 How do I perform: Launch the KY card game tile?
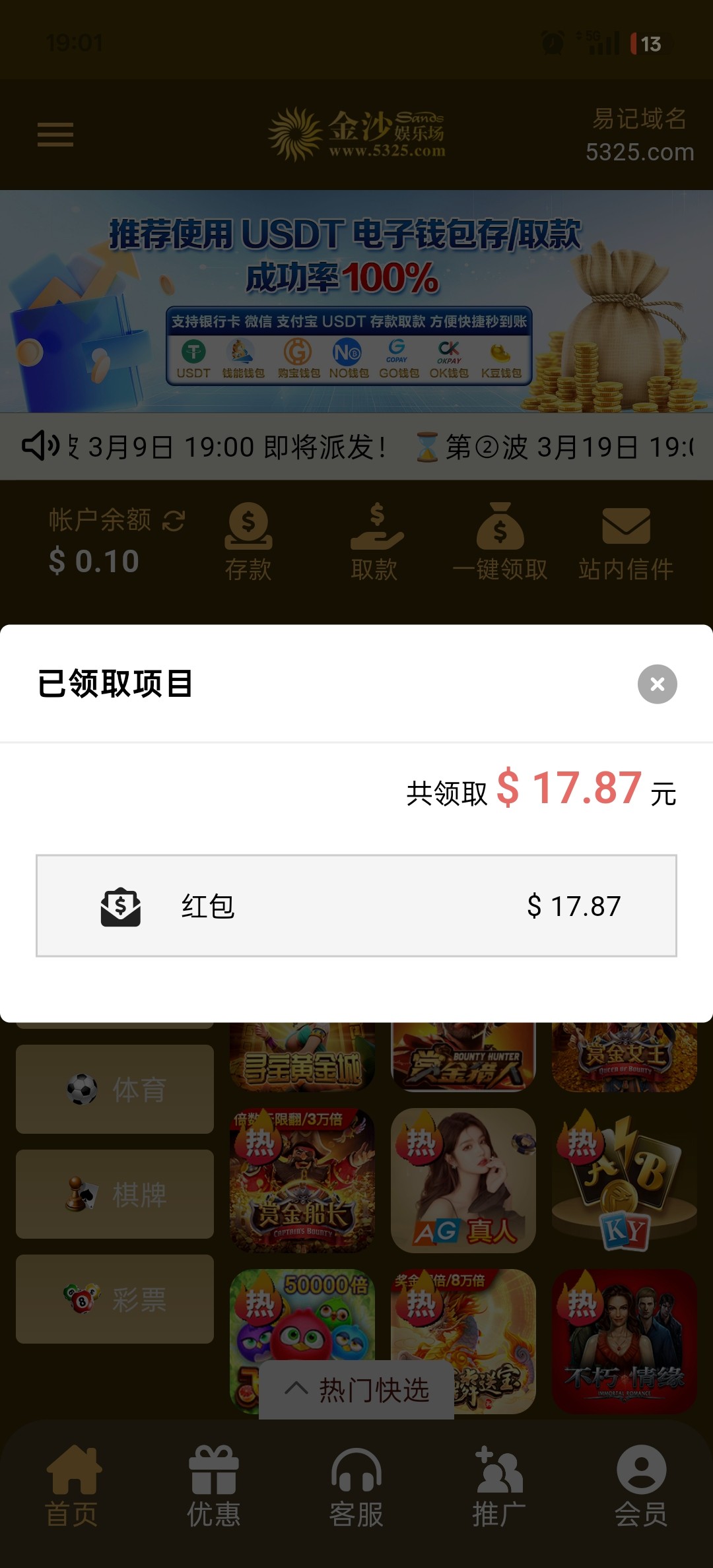[625, 1180]
